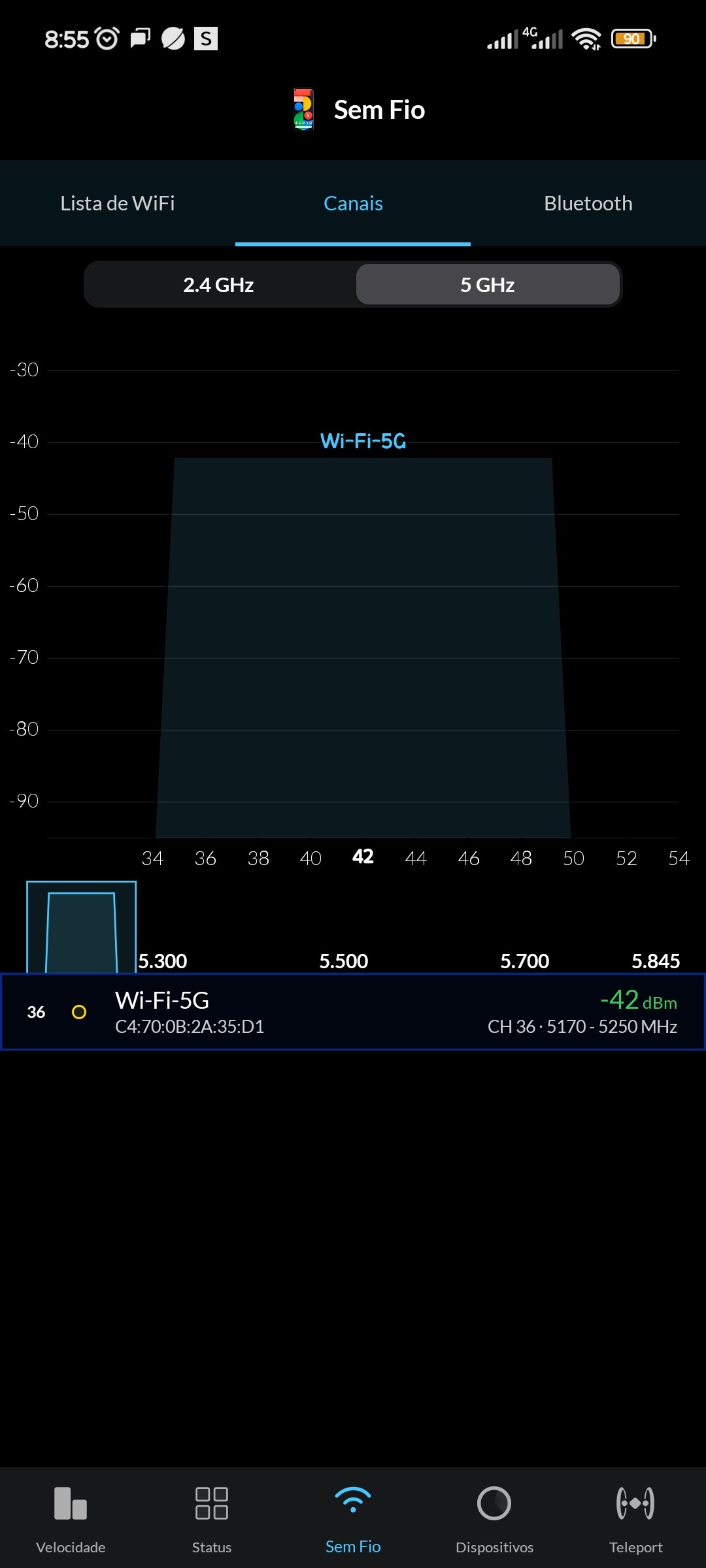Viewport: 706px width, 1568px height.
Task: Switch to the Lista de WiFi tab
Action: pyautogui.click(x=118, y=203)
